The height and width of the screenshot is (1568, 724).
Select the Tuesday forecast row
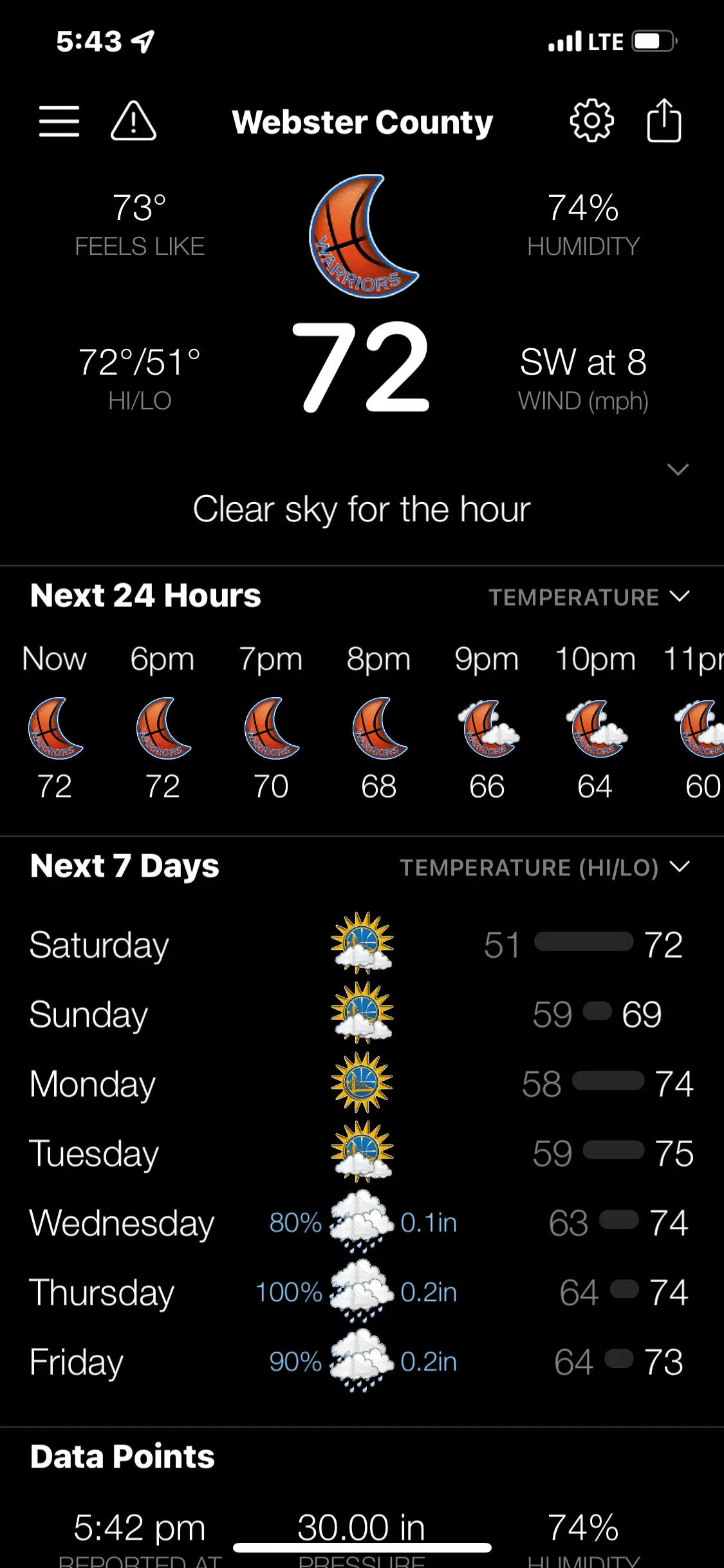click(x=362, y=1153)
